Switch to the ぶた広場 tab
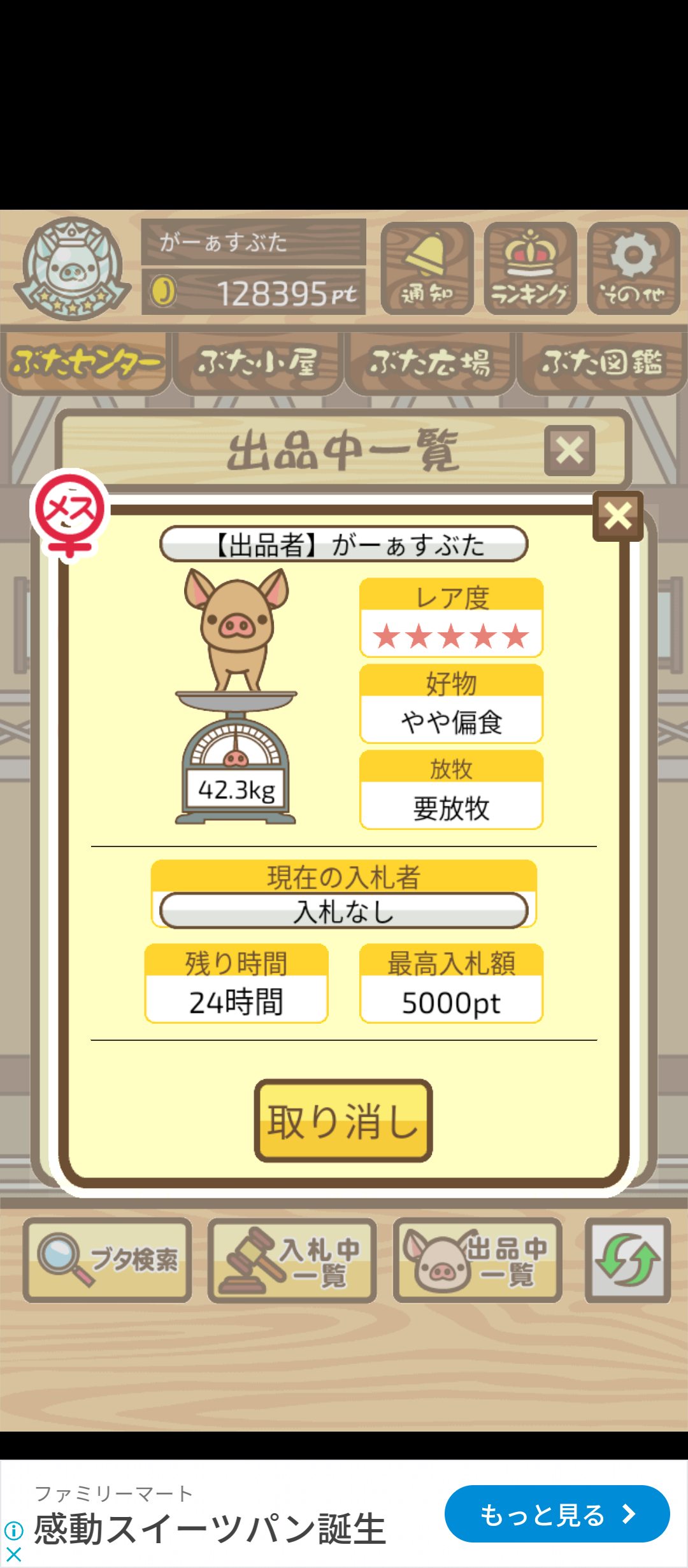Screen dimensions: 688x1568 (x=430, y=362)
